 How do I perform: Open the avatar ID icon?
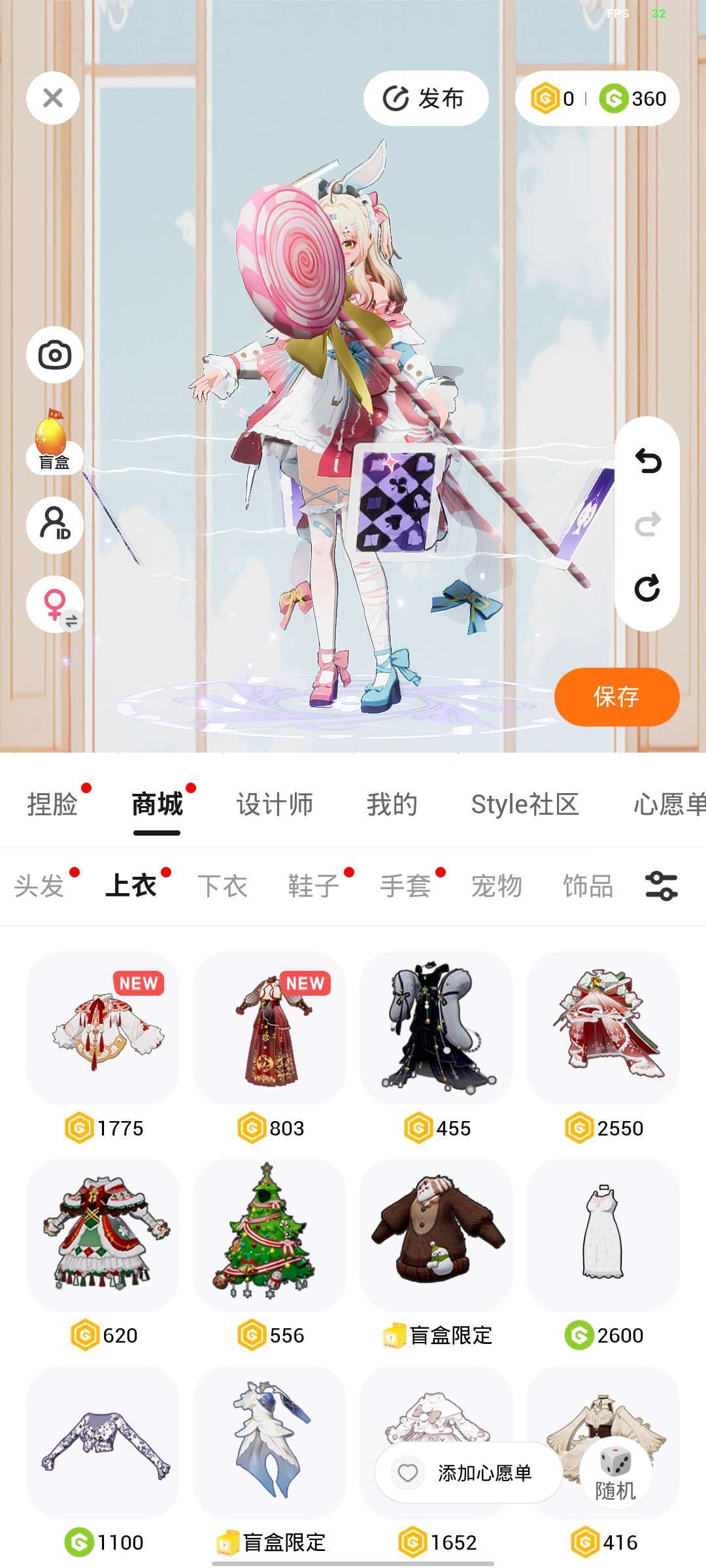click(x=55, y=525)
